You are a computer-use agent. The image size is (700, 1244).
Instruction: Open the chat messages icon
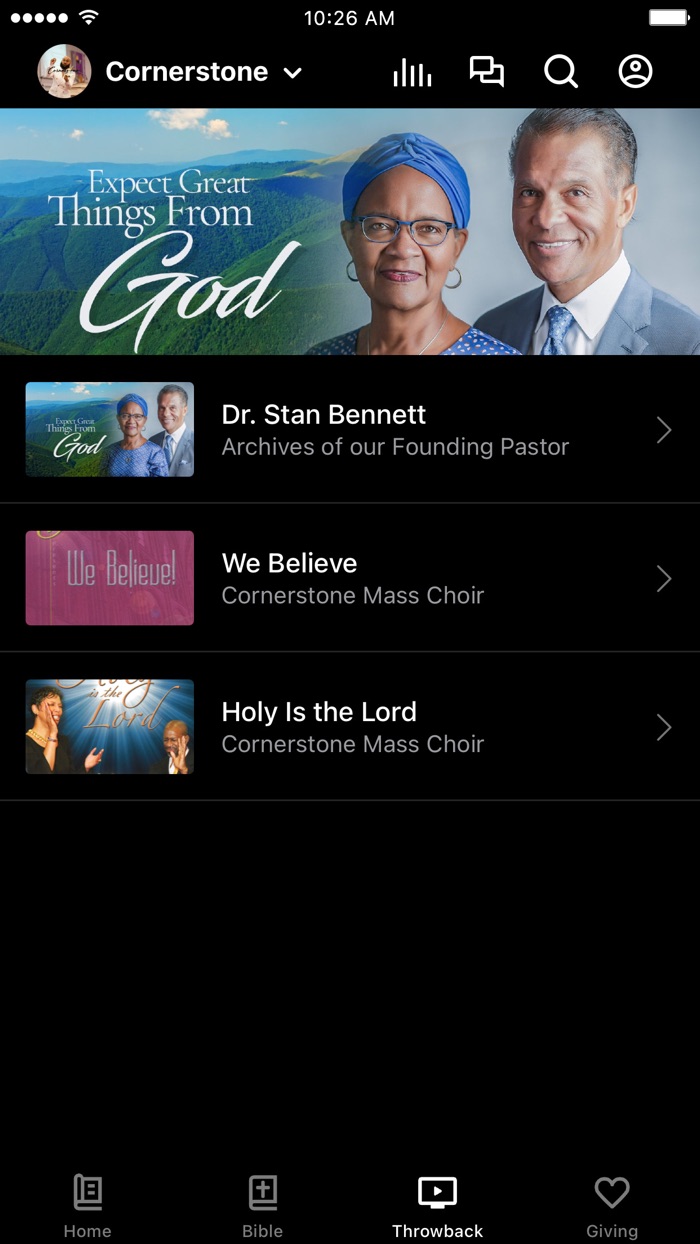pyautogui.click(x=487, y=72)
